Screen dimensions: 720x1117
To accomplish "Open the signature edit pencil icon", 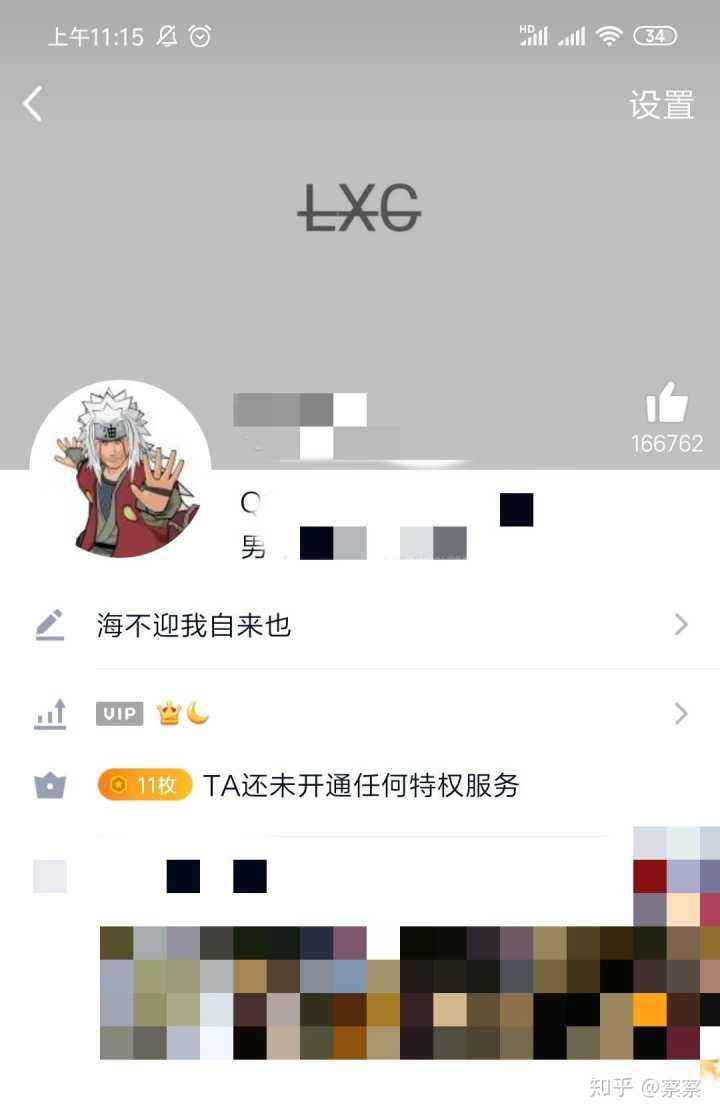I will pyautogui.click(x=47, y=623).
